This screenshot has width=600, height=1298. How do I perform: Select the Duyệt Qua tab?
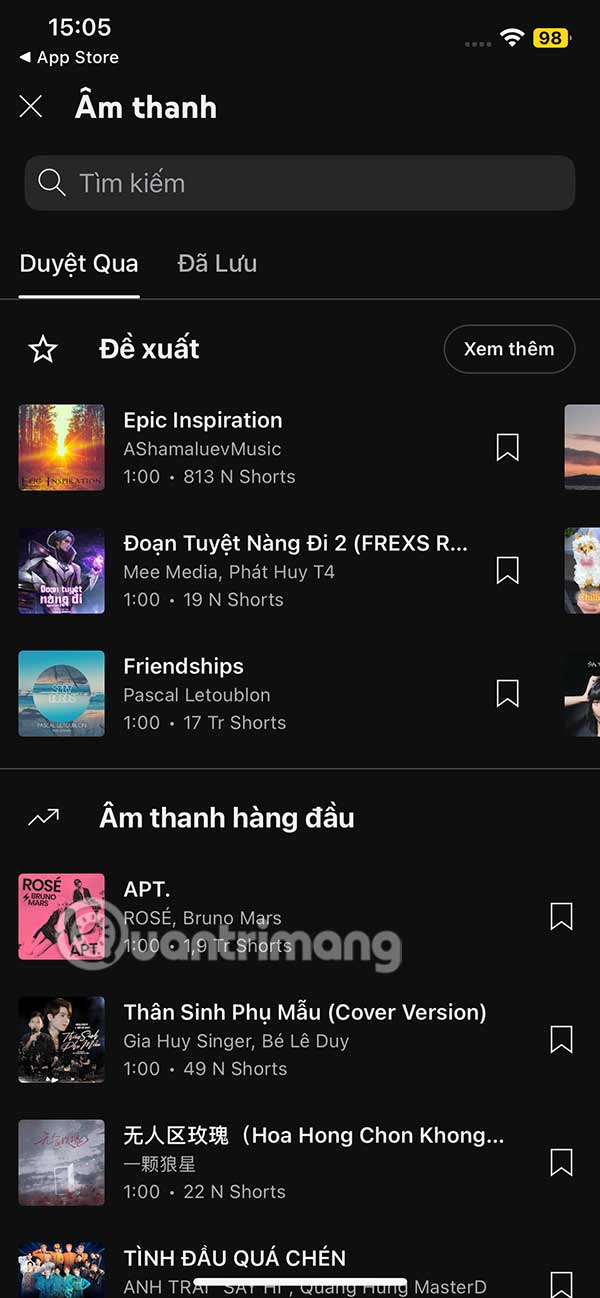[79, 264]
